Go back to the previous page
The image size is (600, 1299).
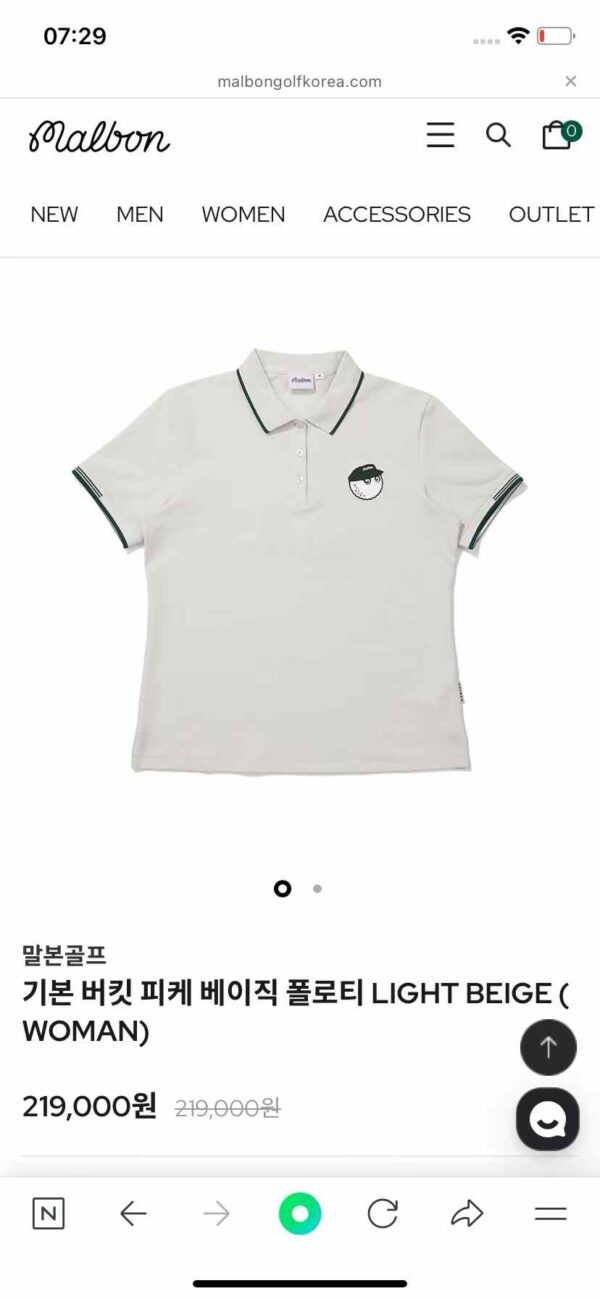click(x=132, y=1214)
